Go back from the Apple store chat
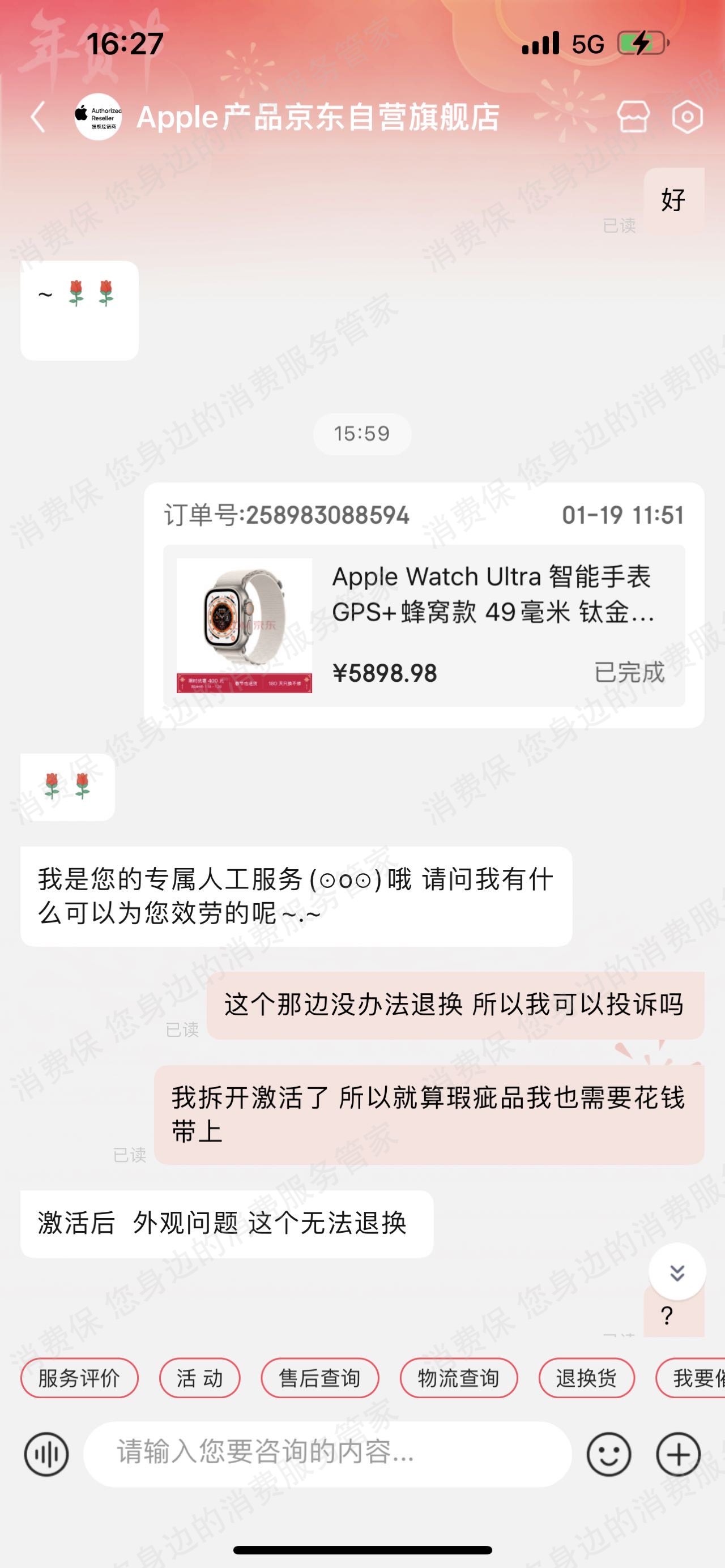Viewport: 725px width, 1568px height. pos(38,117)
